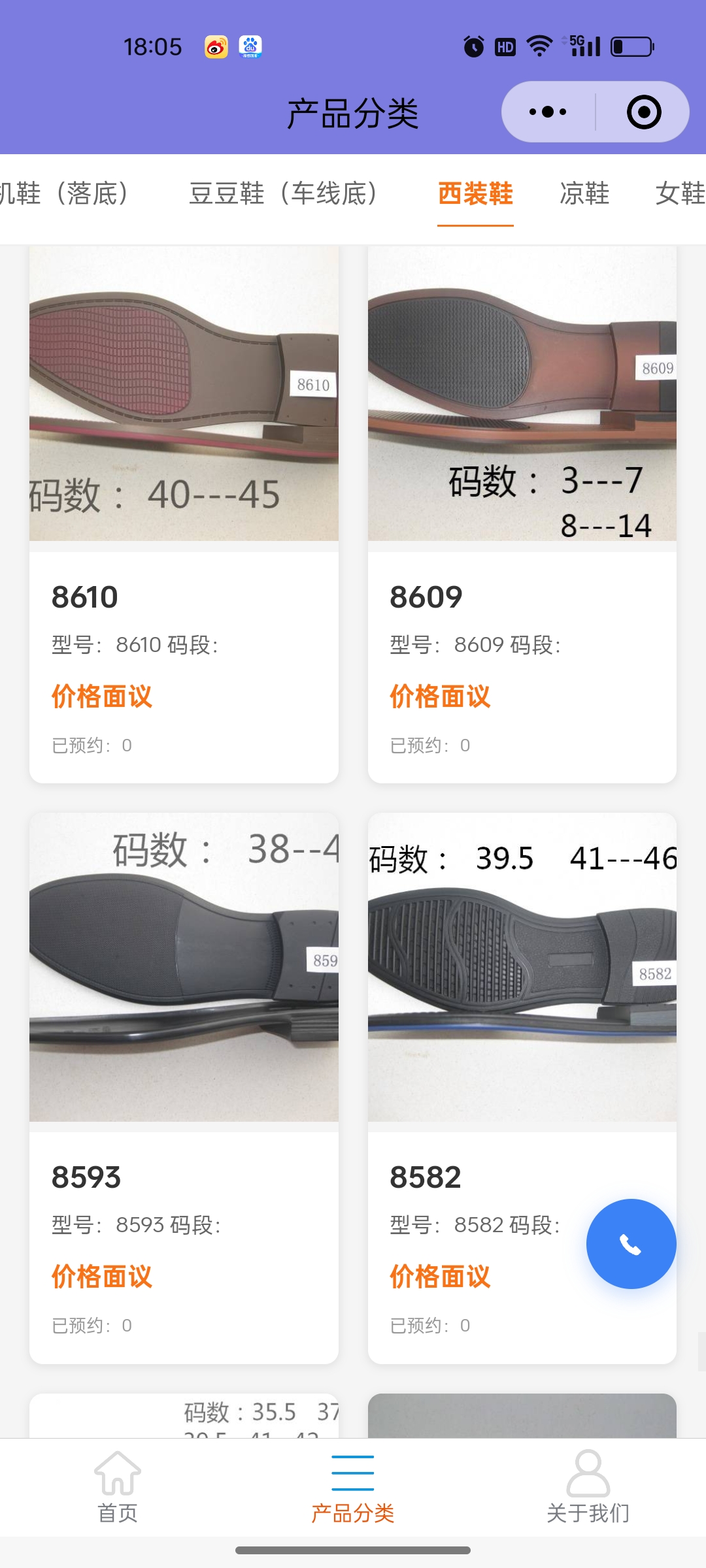Select the 西装鞋 category tab
Image resolution: width=706 pixels, height=1568 pixels.
pos(475,194)
